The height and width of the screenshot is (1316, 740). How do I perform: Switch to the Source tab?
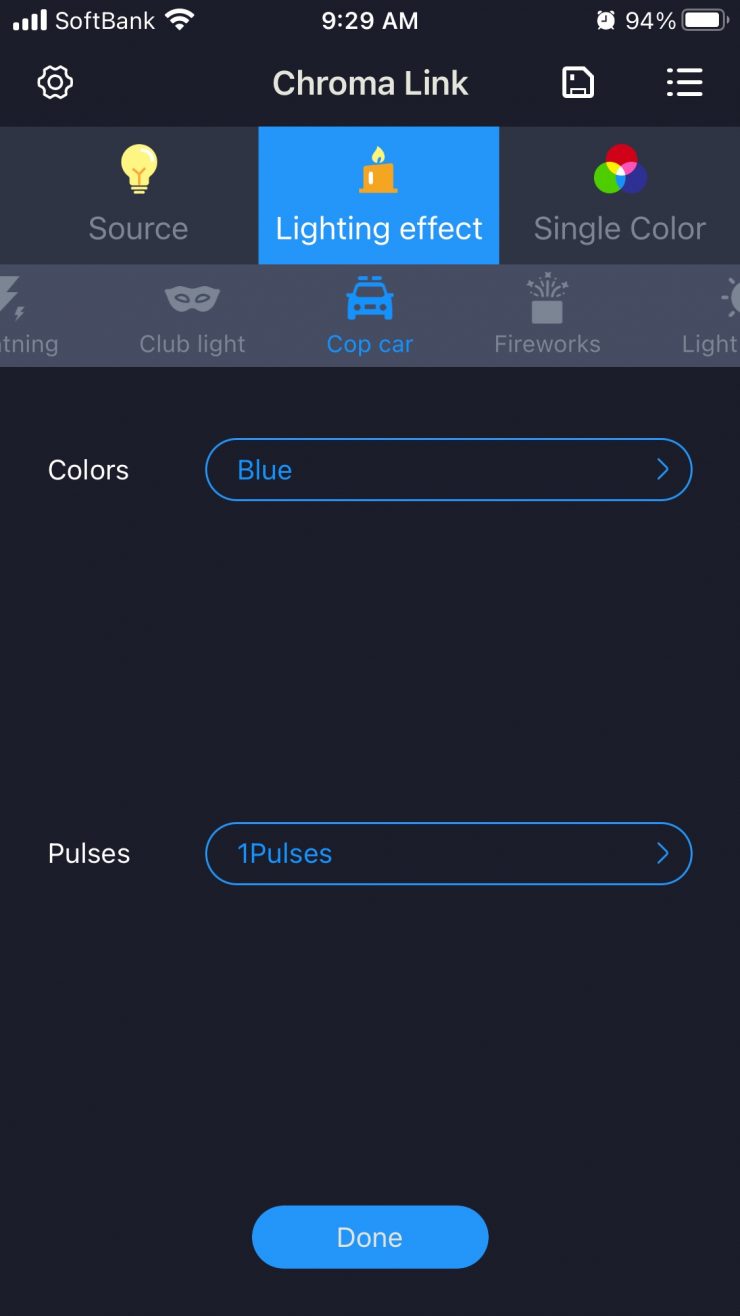pos(138,196)
